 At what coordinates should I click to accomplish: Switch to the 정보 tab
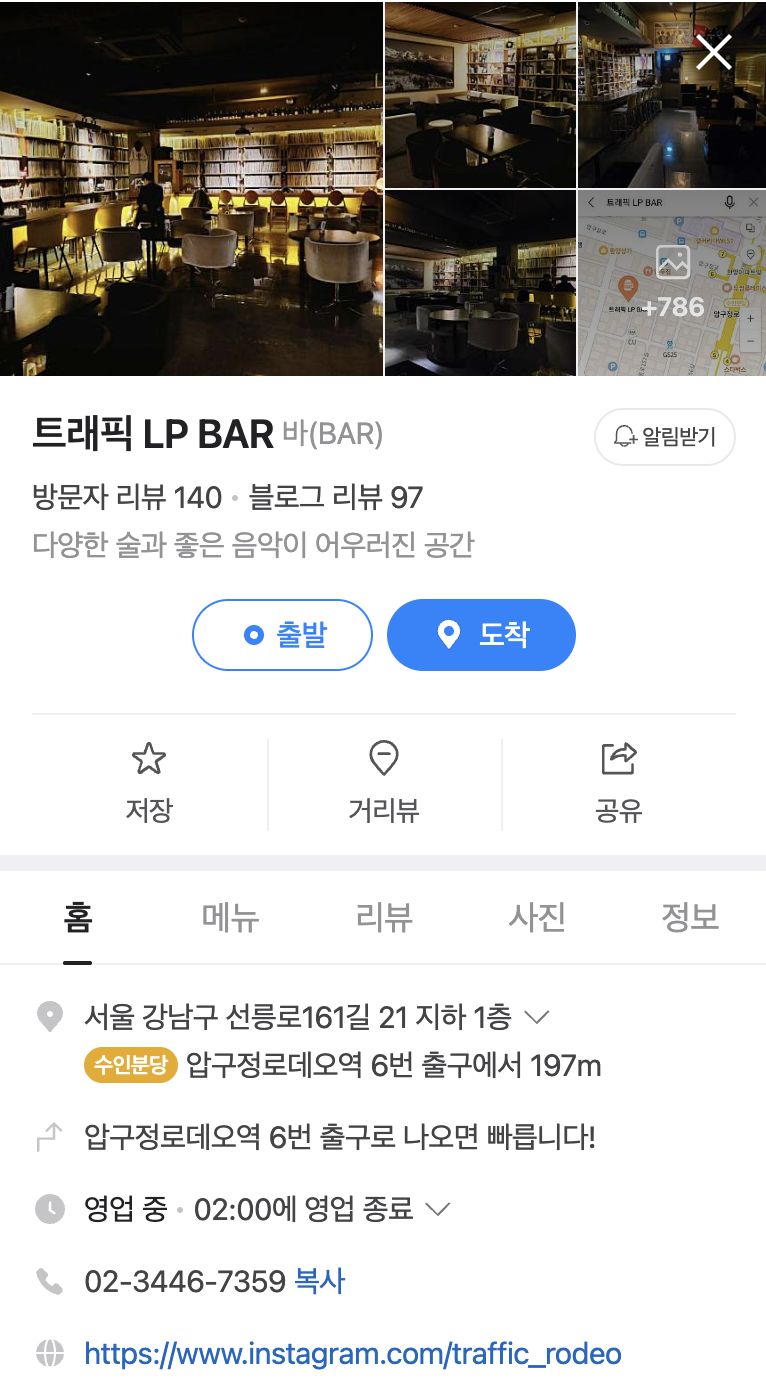(690, 917)
